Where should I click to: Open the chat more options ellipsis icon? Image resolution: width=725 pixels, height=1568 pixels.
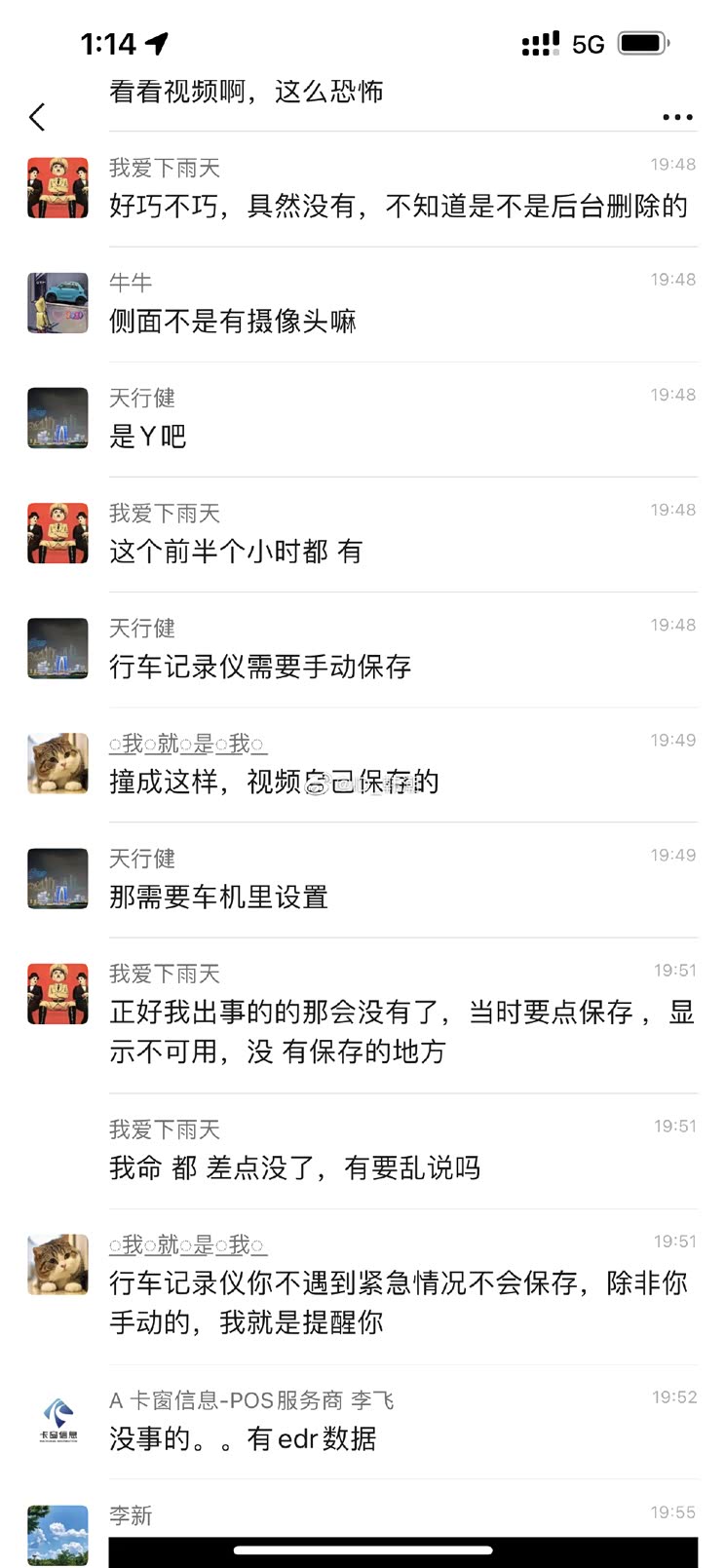[x=676, y=116]
